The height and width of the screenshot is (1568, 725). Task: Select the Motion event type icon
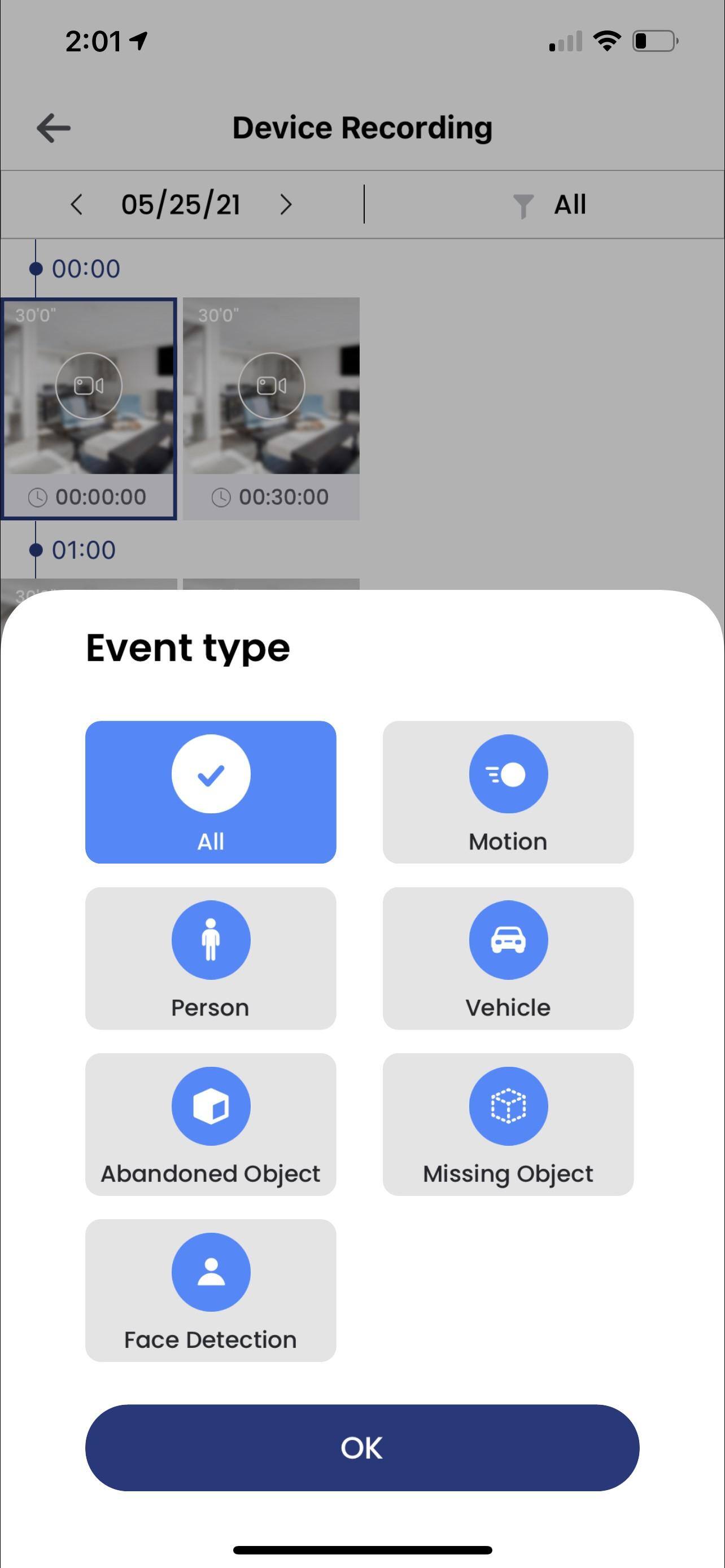[x=508, y=774]
